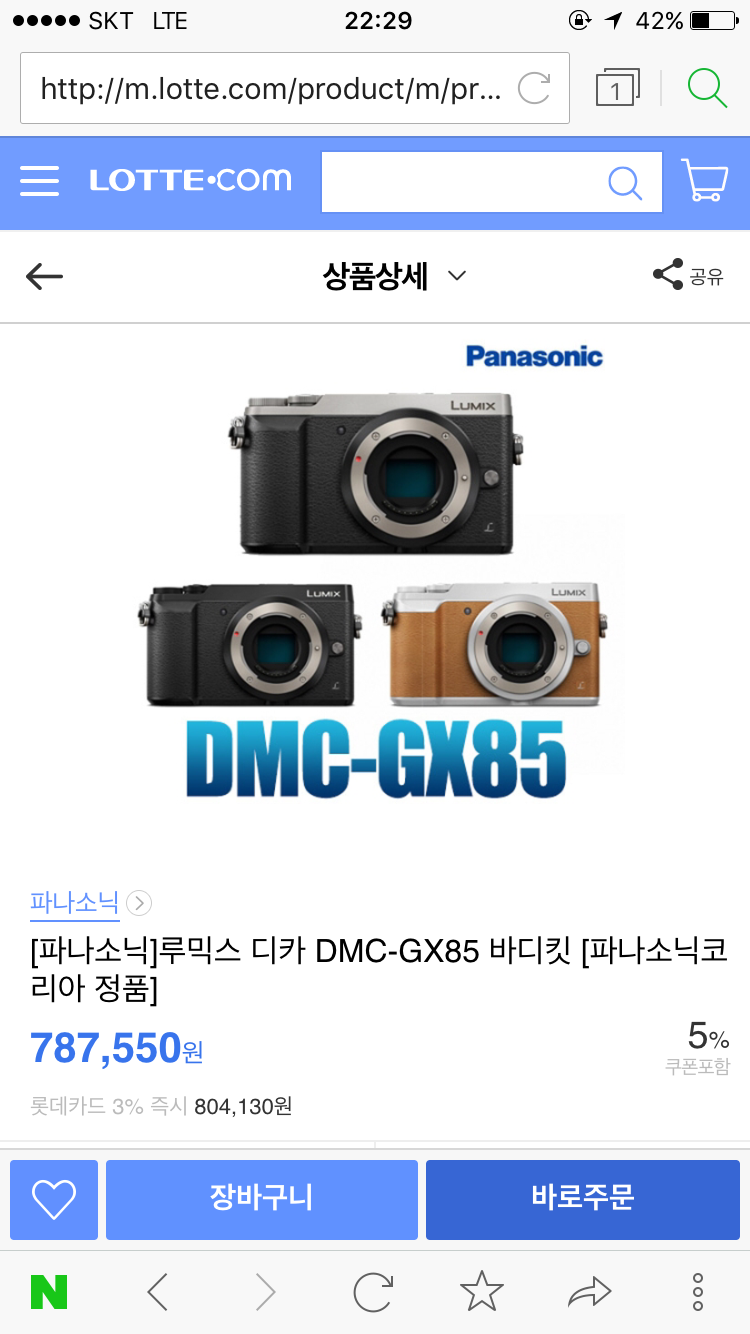Go back with the arrow beside 상품상세
750x1334 pixels.
tap(44, 277)
